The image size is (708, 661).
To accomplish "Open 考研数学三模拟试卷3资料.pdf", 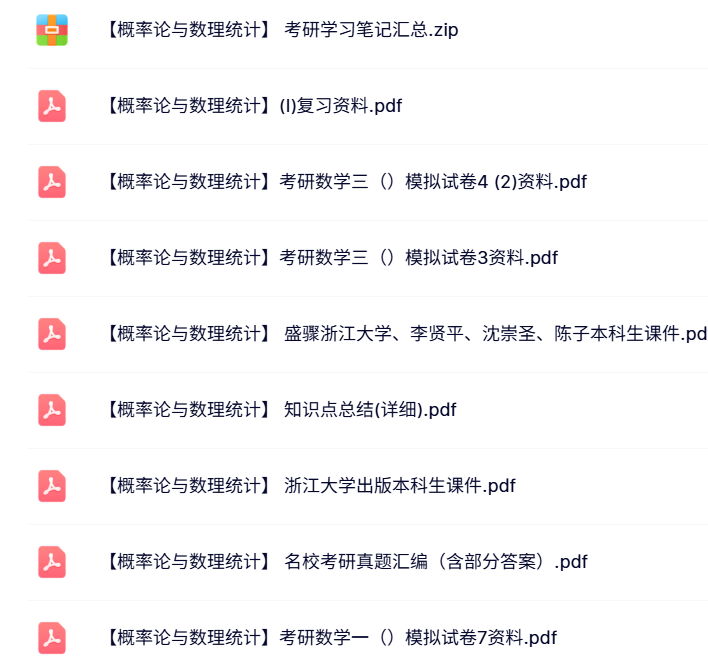I will (330, 258).
